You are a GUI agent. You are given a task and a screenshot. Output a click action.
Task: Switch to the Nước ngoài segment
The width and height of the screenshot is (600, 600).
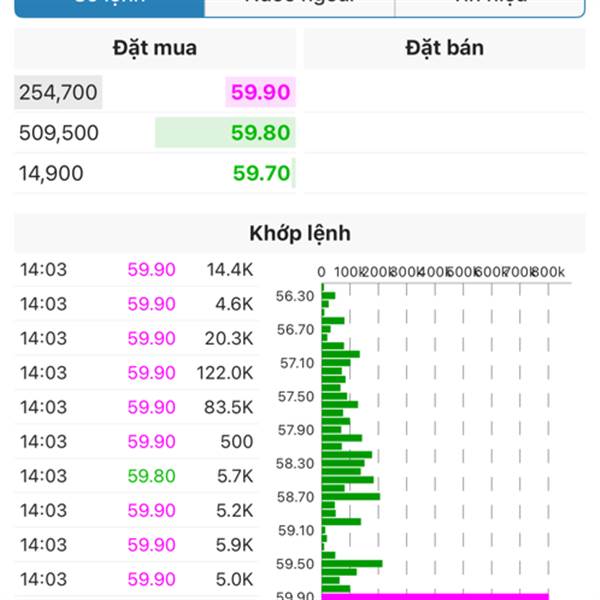(299, 5)
